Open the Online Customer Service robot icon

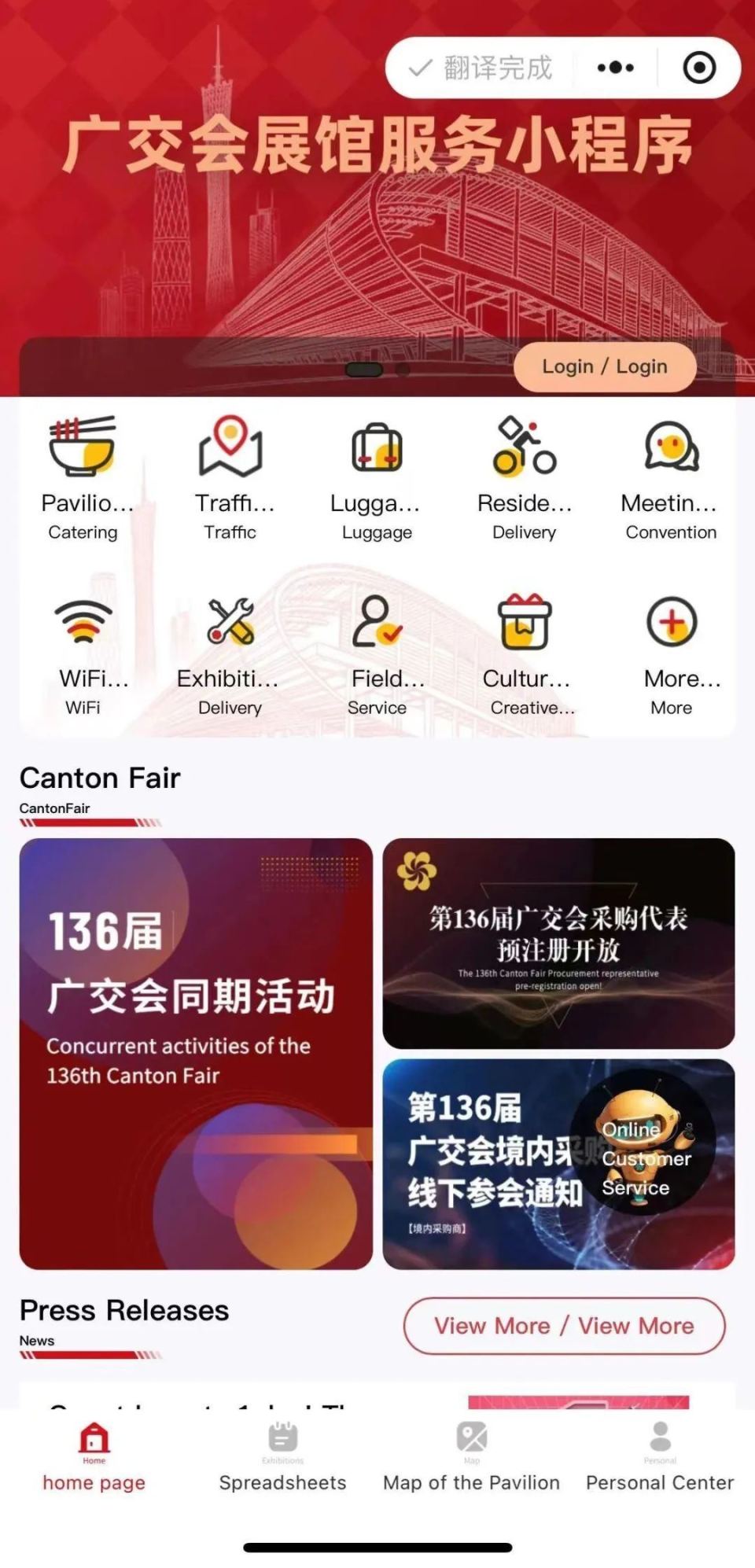click(x=645, y=1150)
